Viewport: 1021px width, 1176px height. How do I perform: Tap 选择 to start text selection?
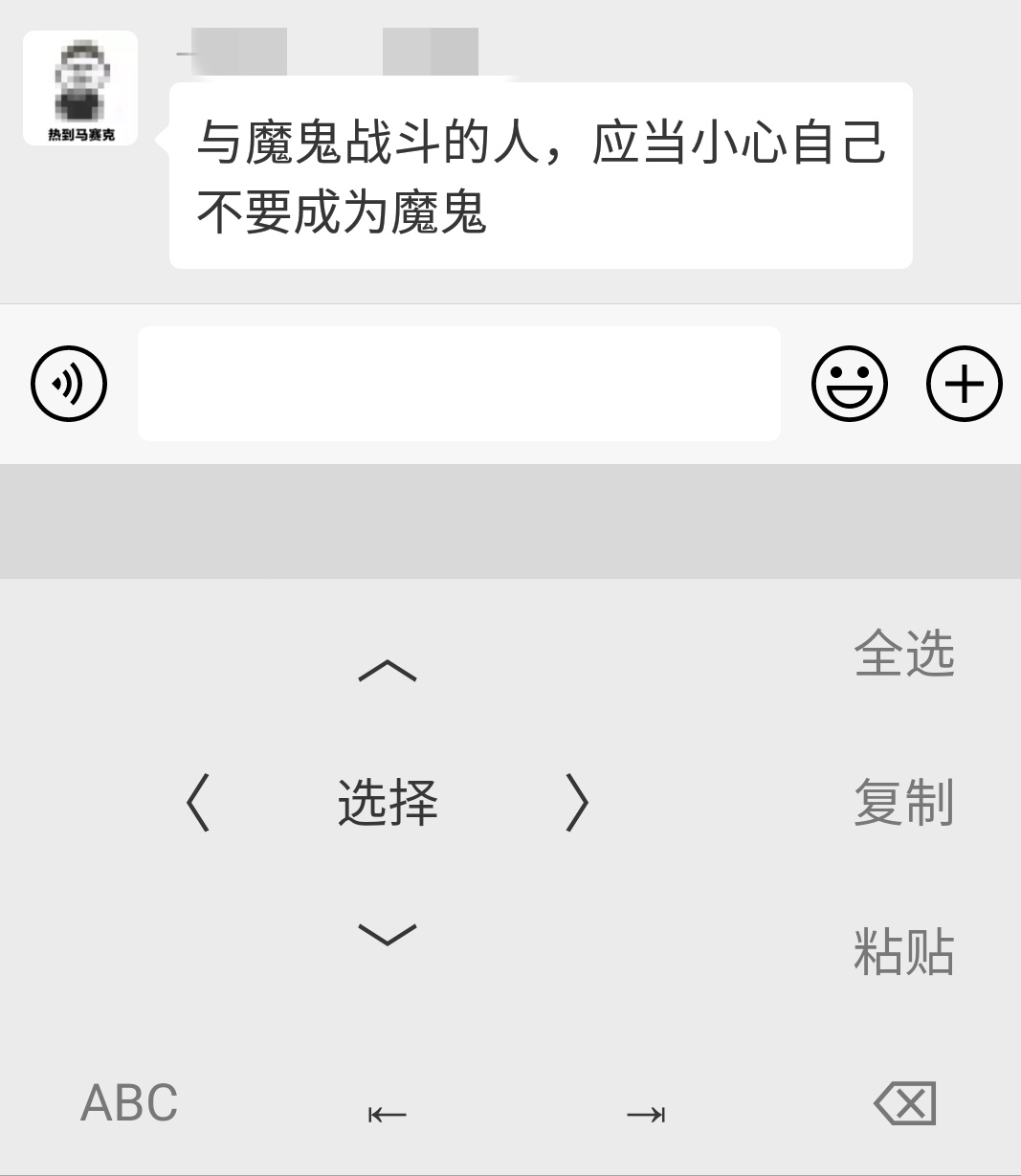[388, 802]
